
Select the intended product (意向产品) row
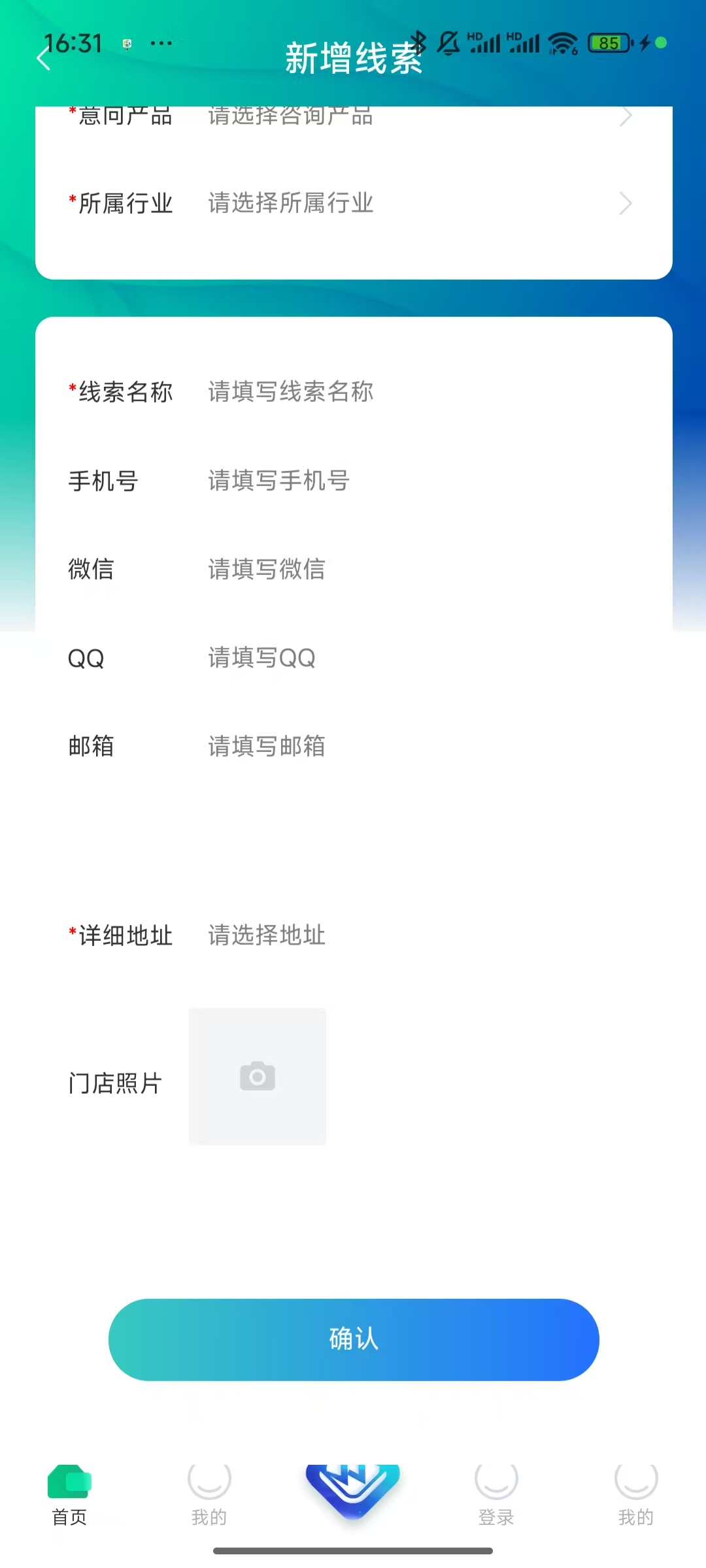coord(354,118)
